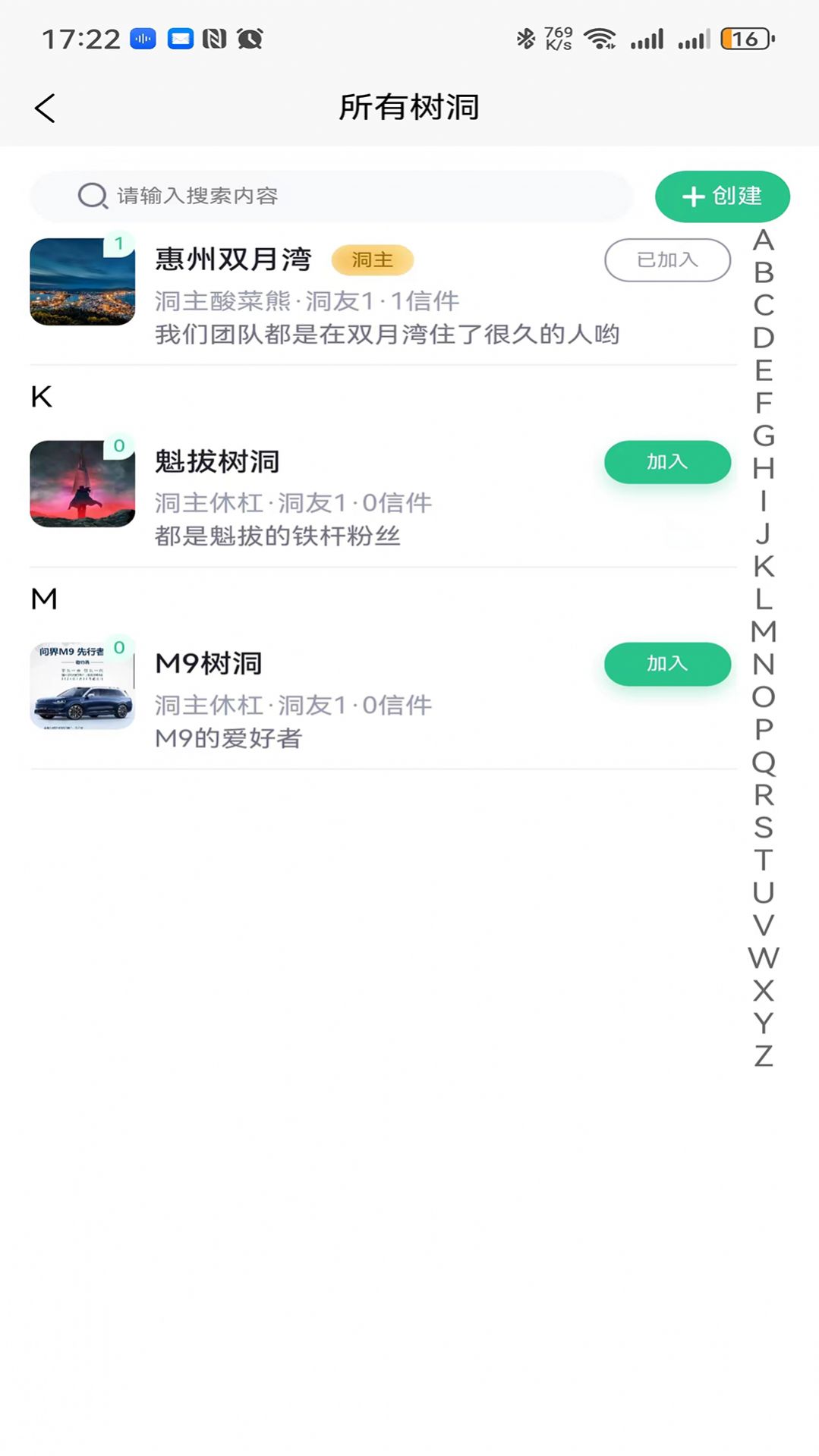Screen dimensions: 819x1456
Task: Click the plus icon on the 创建 button
Action: click(691, 197)
